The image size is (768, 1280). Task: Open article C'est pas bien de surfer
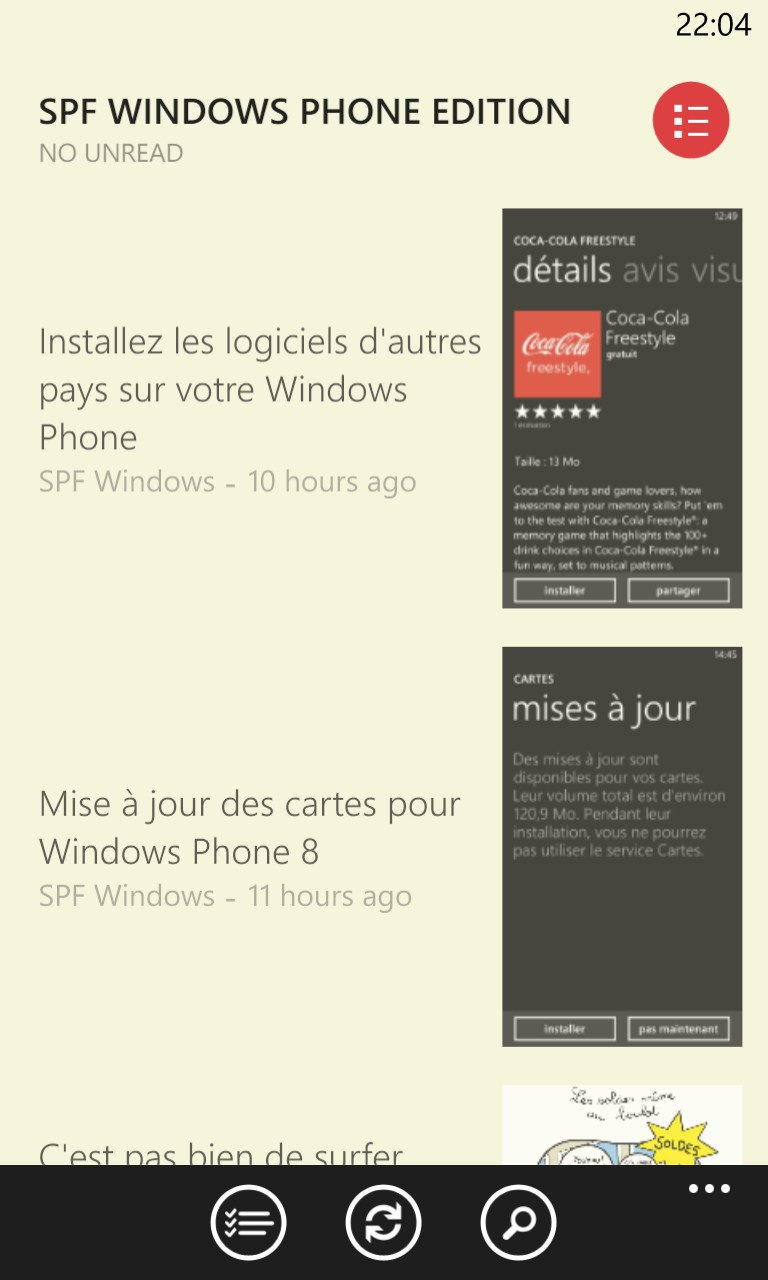click(x=221, y=1153)
